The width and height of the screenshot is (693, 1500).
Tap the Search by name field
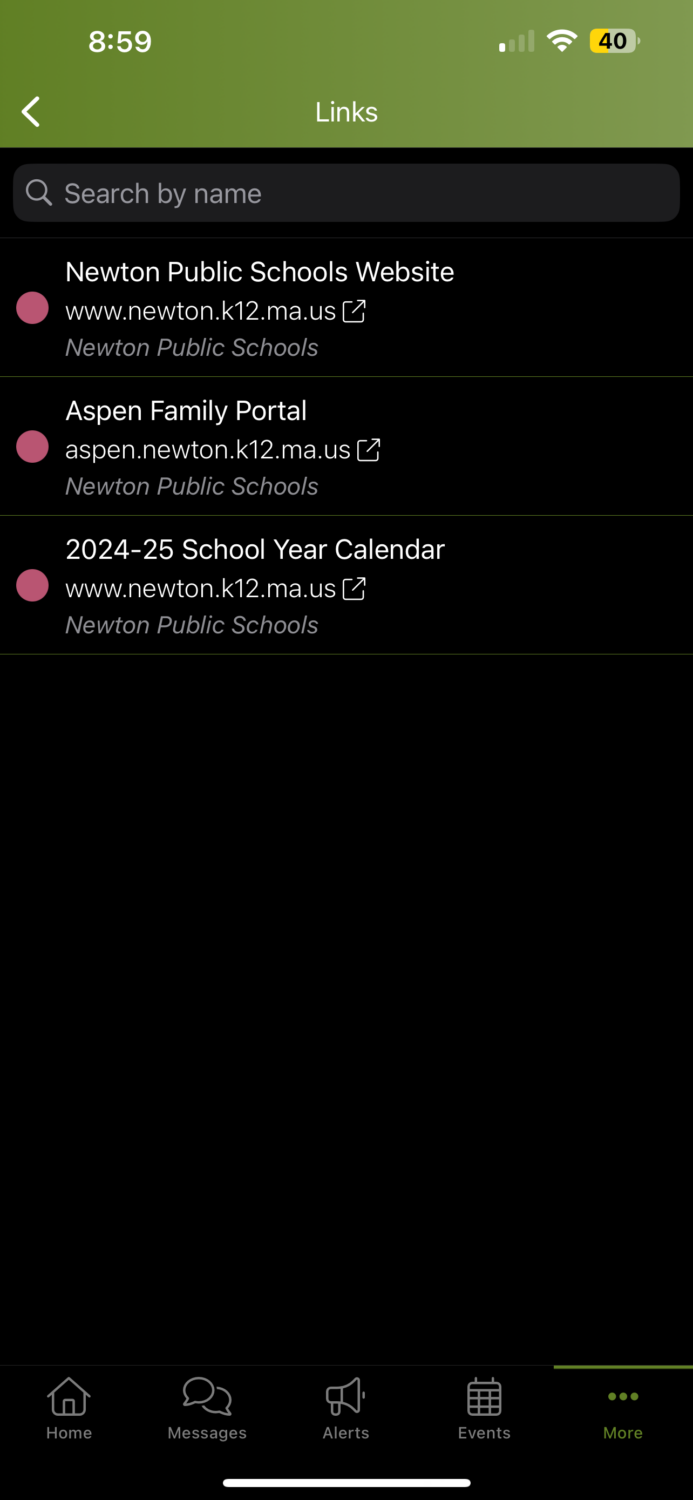346,193
